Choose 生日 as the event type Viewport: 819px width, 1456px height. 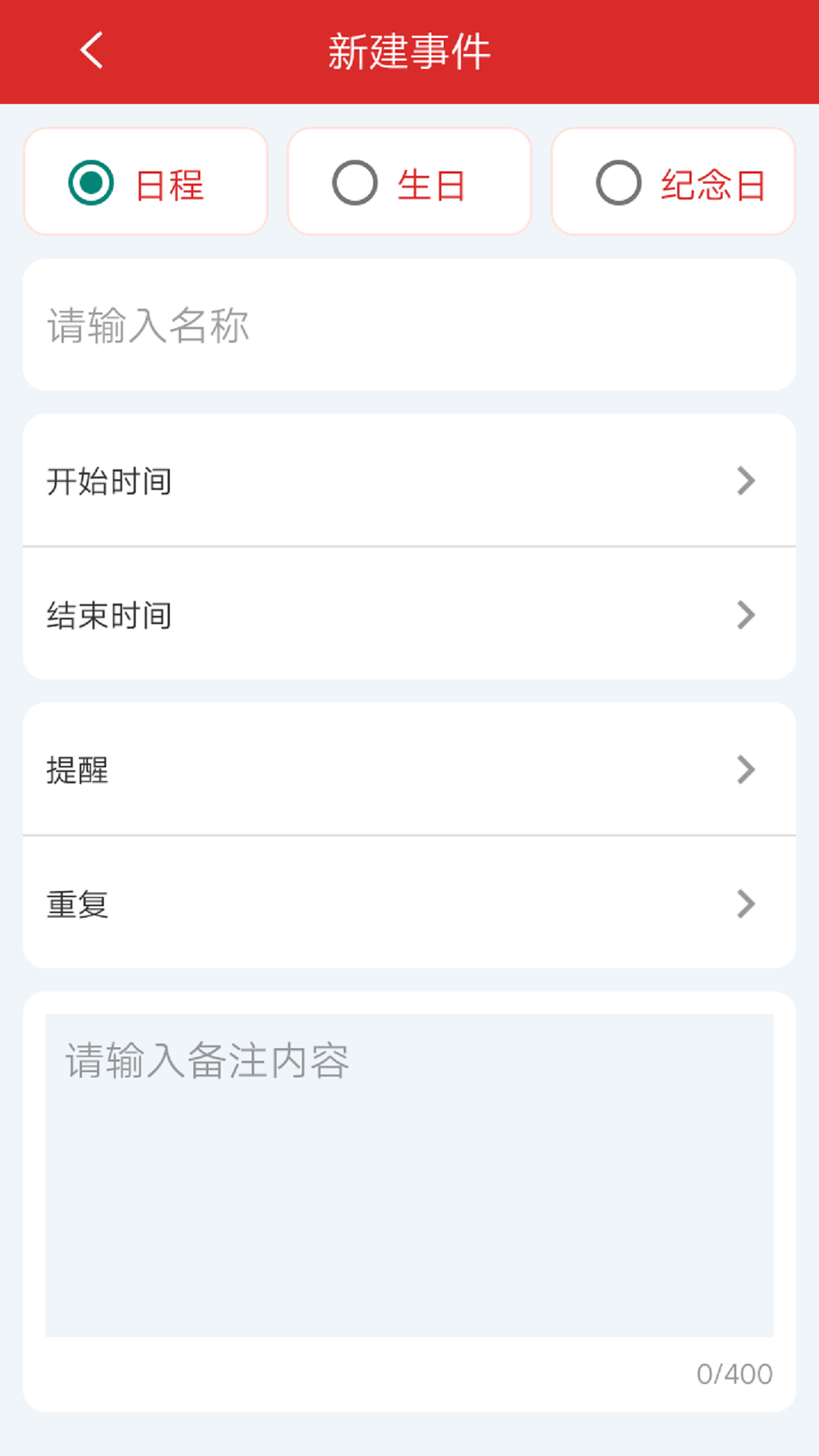coord(409,182)
